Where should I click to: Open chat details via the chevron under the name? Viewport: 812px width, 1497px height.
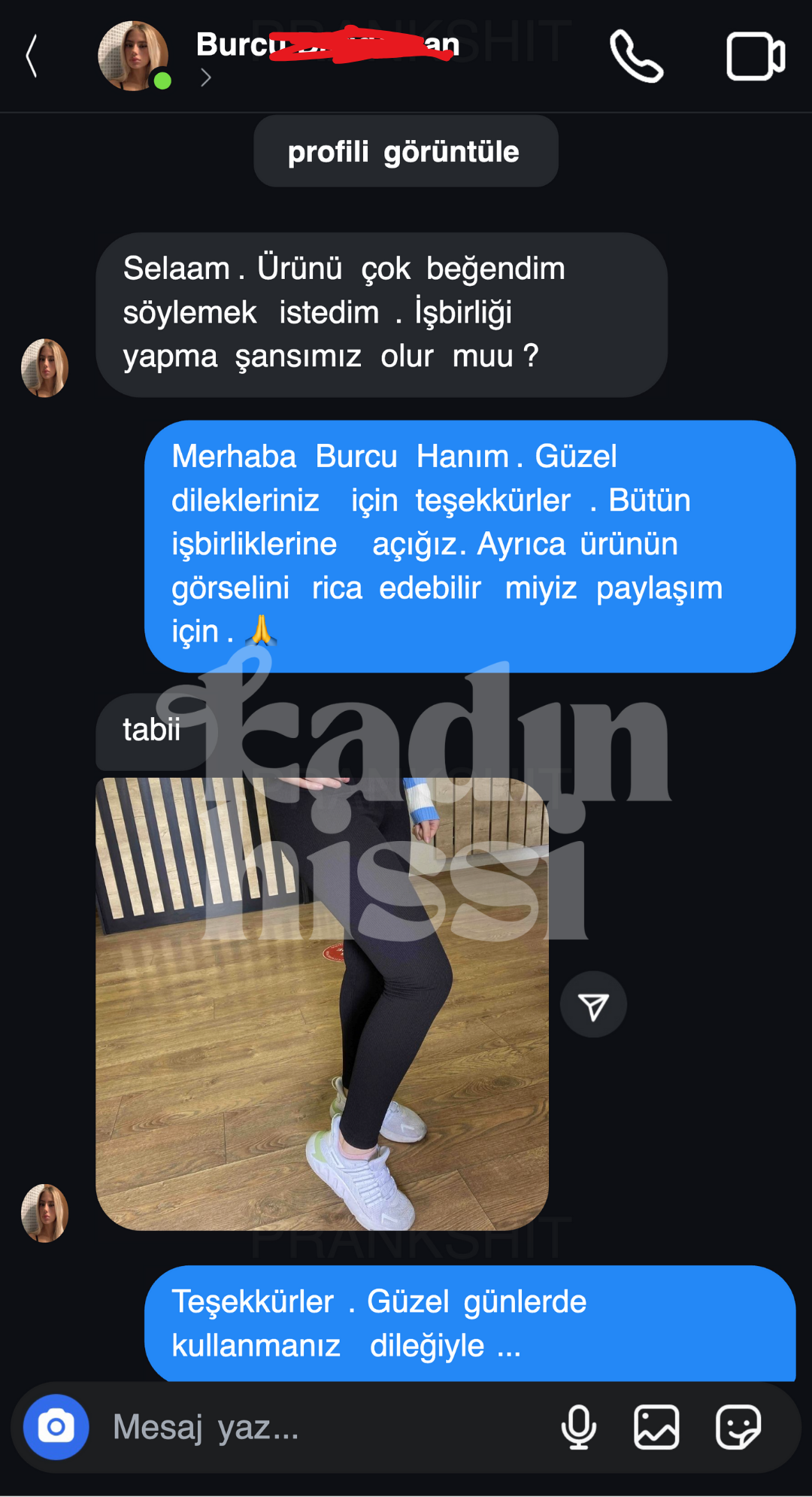[206, 77]
